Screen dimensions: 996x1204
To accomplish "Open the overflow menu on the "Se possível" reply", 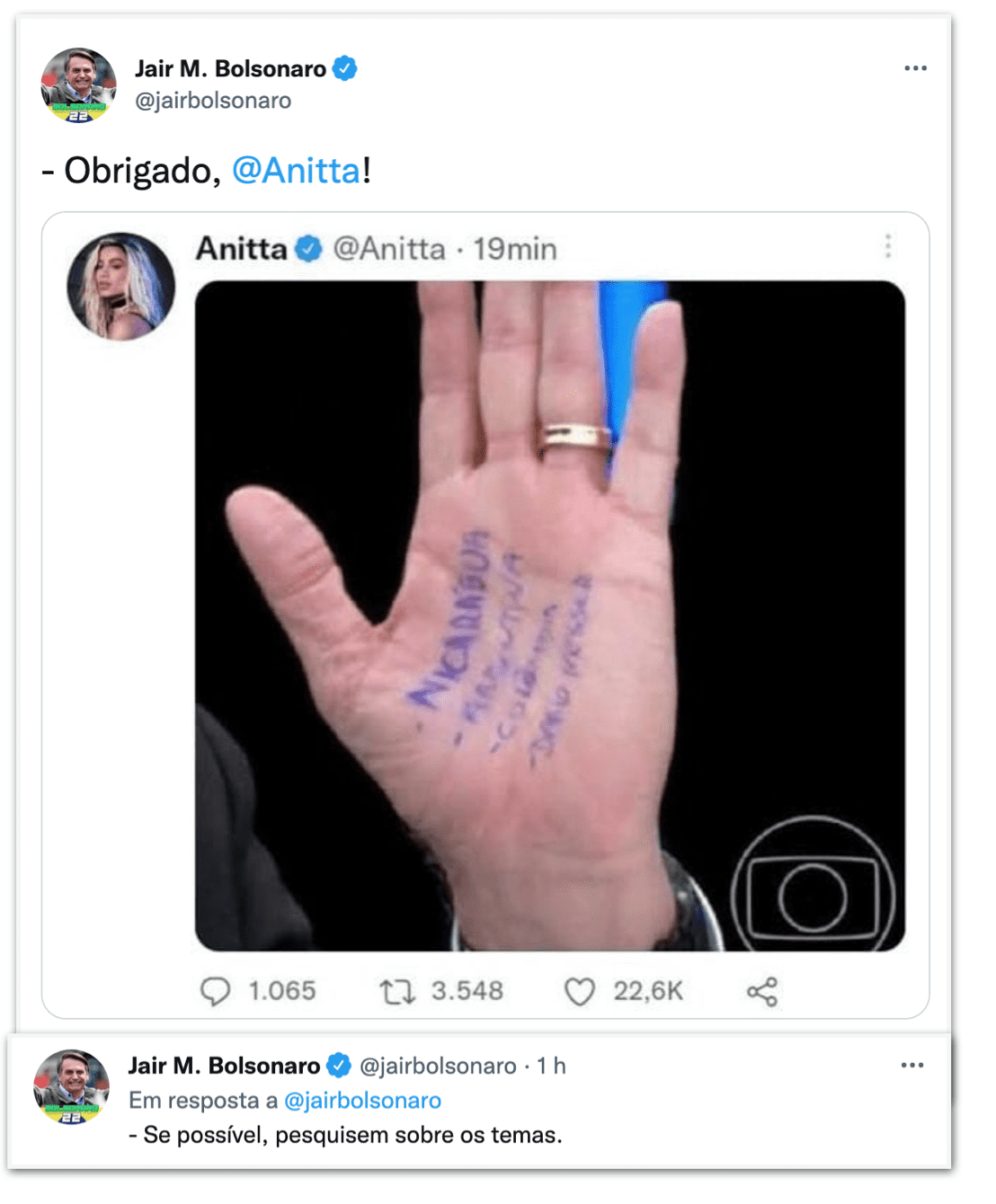I will 912,1066.
